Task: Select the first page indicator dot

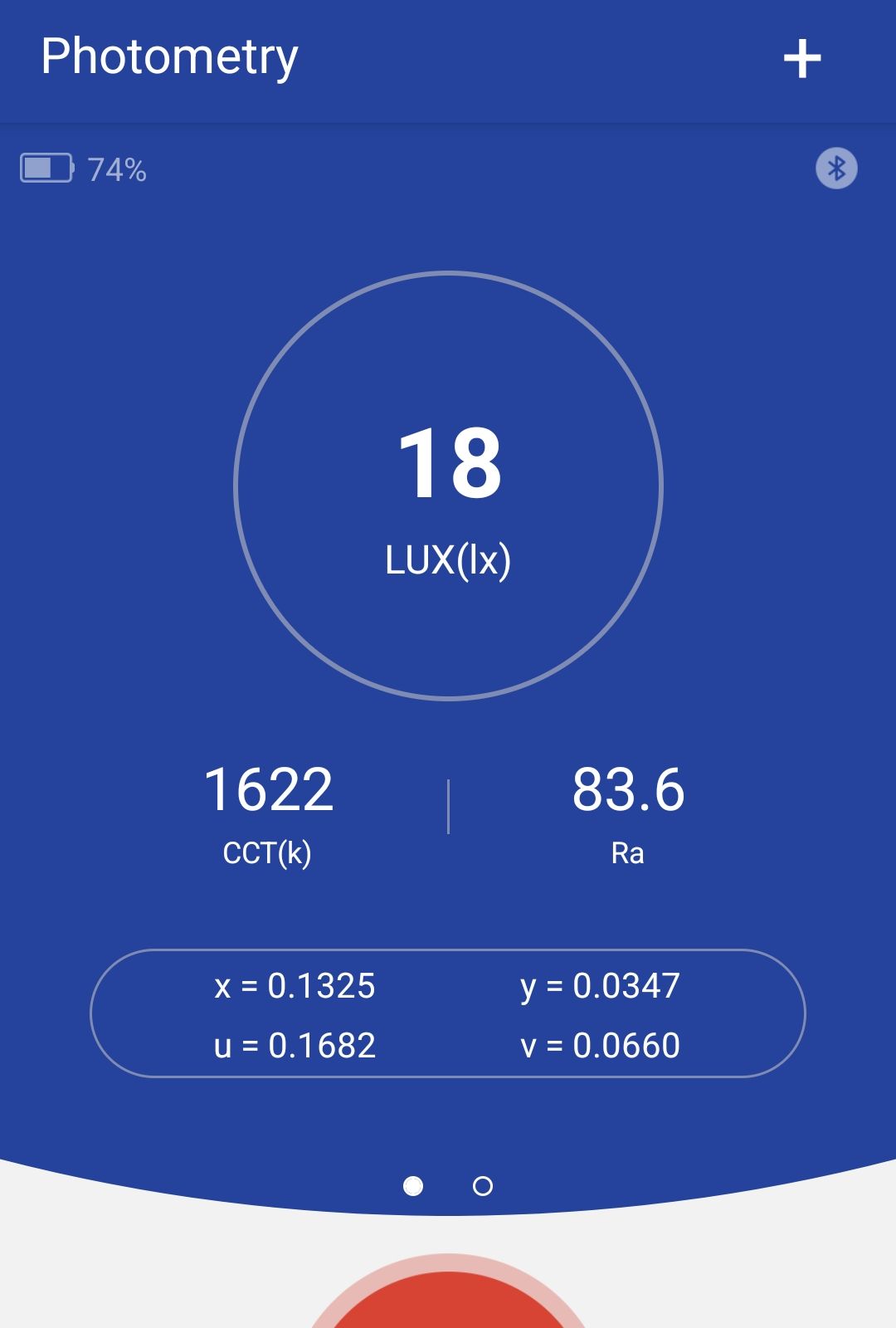Action: click(x=413, y=1186)
